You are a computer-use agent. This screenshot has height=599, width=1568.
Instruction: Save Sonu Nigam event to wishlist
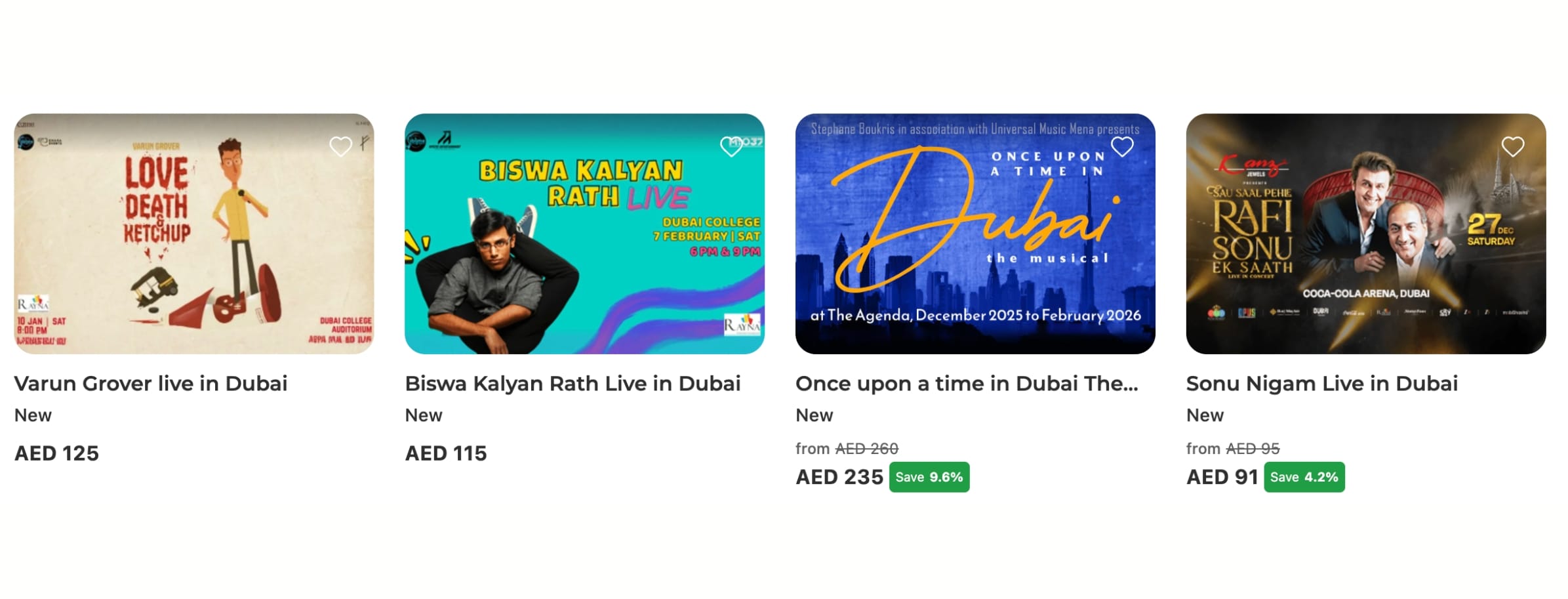click(1512, 147)
